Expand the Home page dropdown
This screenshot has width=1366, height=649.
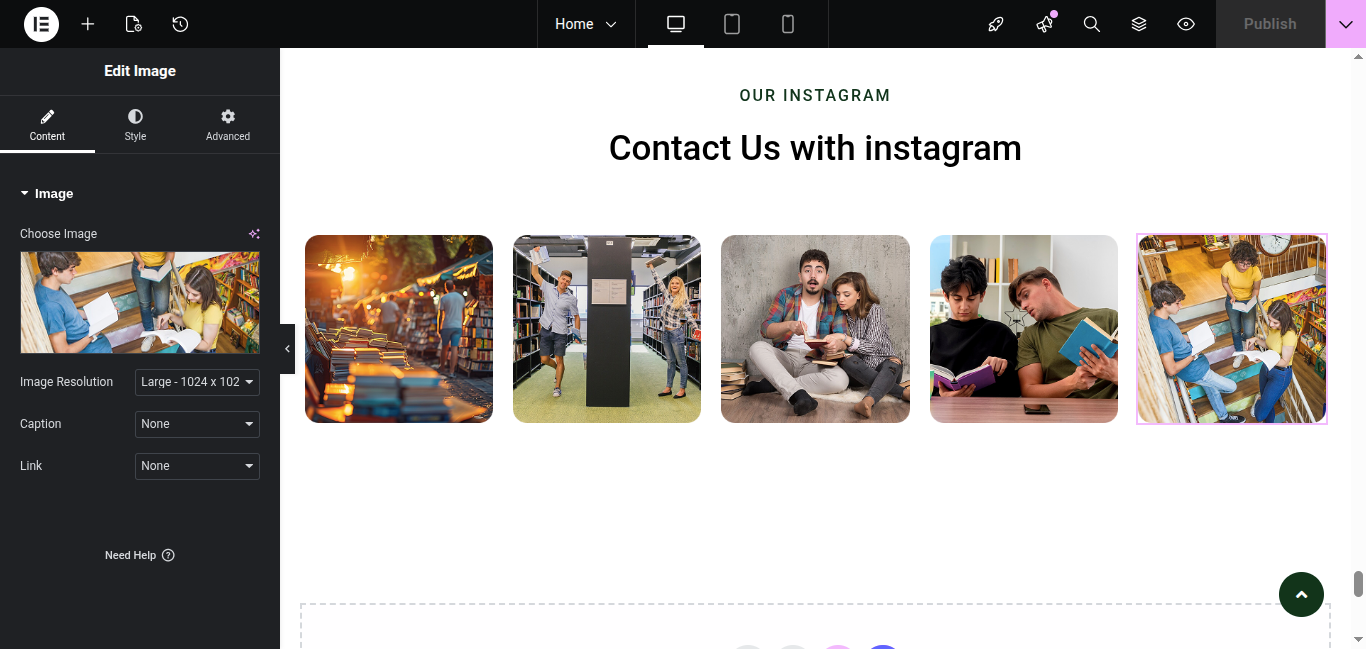pos(586,24)
